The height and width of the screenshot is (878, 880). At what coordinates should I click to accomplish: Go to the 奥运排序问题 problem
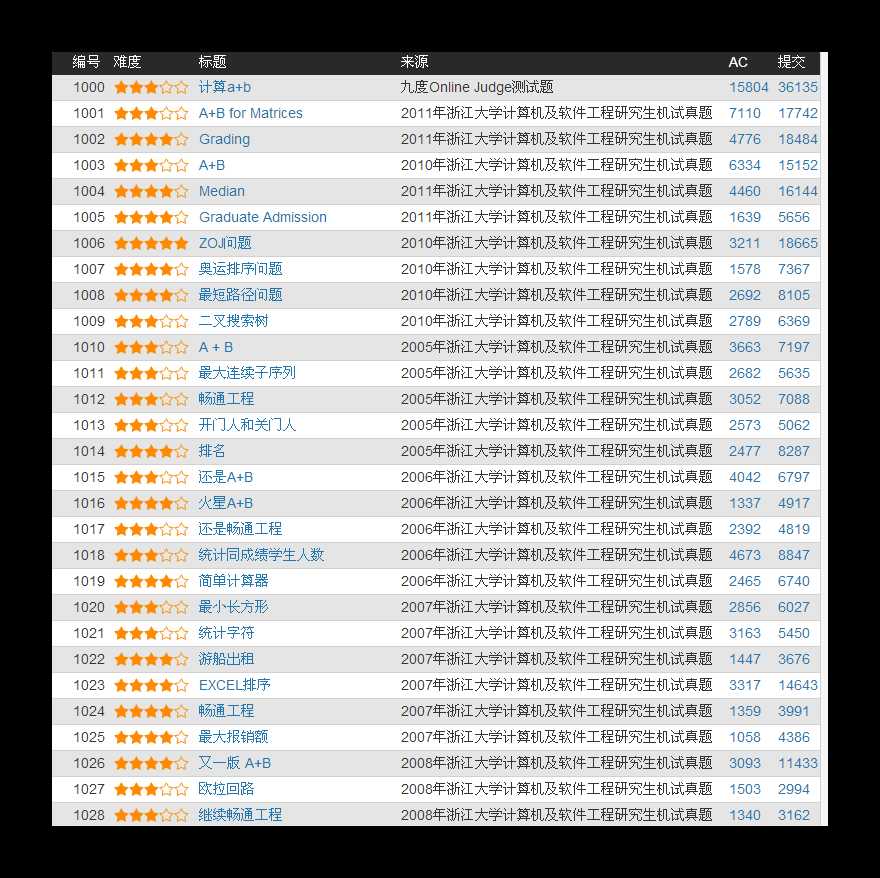coord(240,269)
